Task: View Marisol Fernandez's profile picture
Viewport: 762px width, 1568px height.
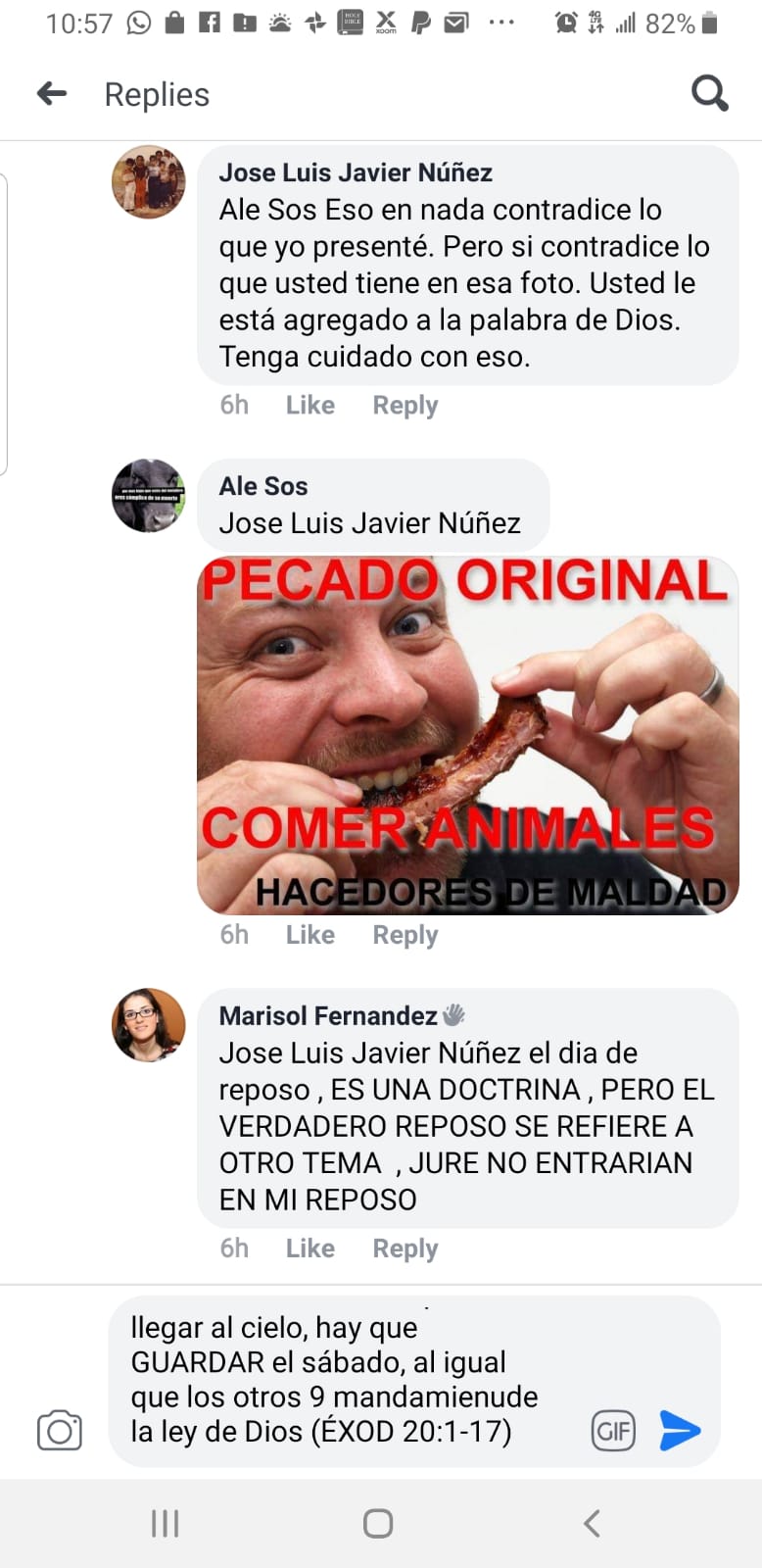Action: point(149,1025)
